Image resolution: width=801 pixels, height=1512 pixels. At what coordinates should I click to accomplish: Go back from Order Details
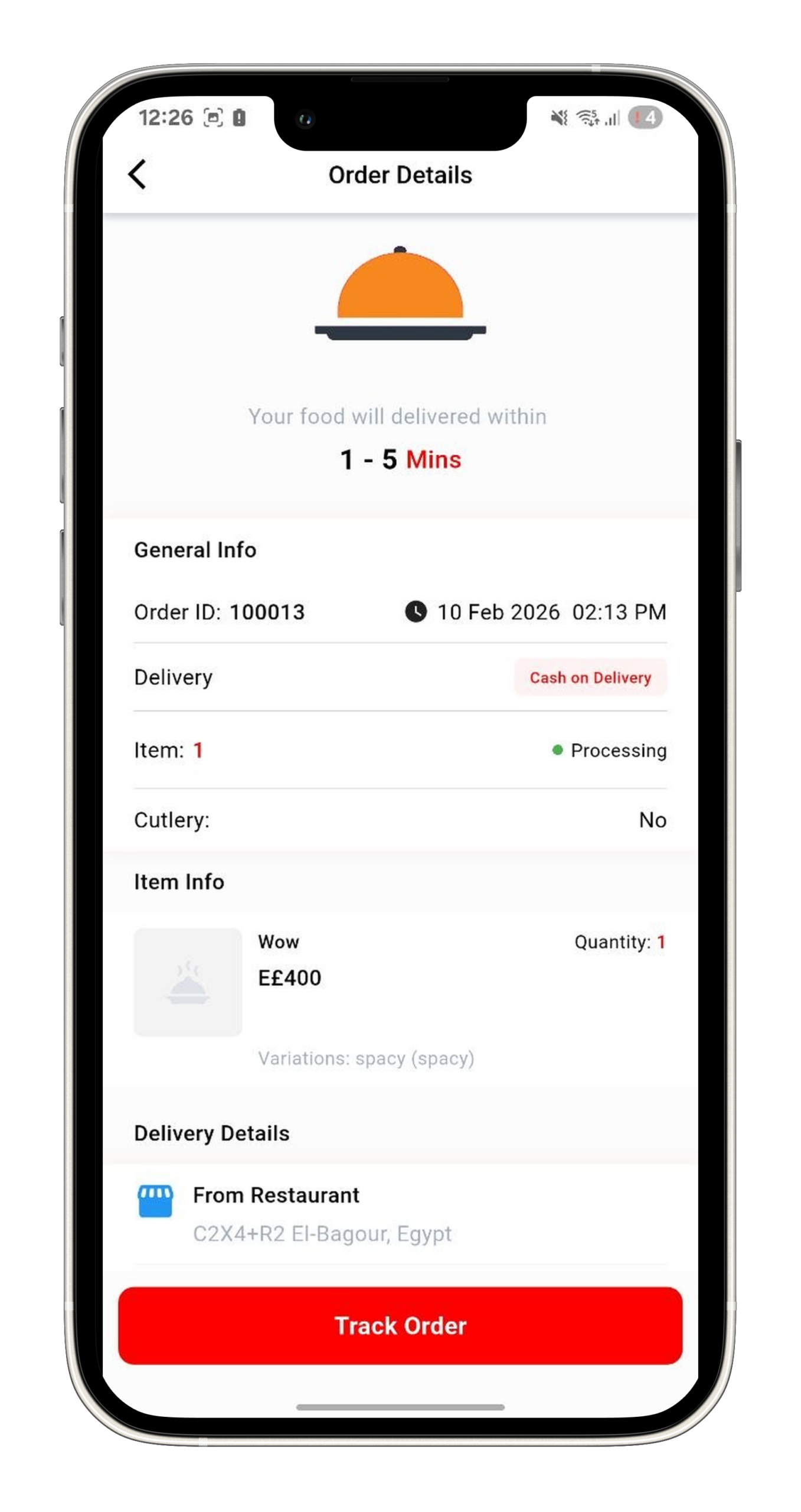point(137,175)
